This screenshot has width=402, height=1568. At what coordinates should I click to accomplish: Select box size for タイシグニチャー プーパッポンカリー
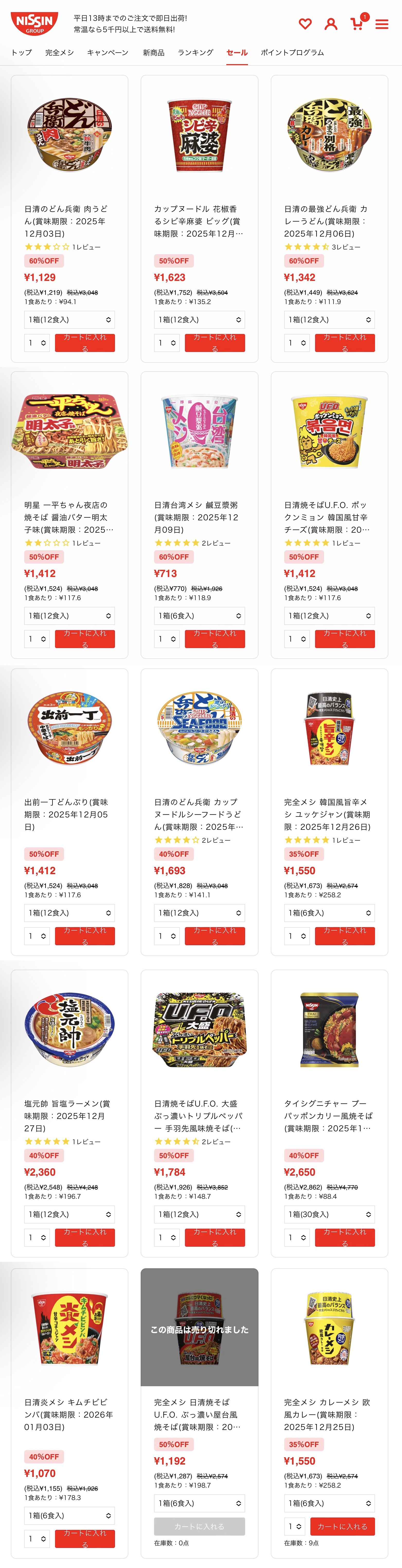pyautogui.click(x=329, y=1214)
